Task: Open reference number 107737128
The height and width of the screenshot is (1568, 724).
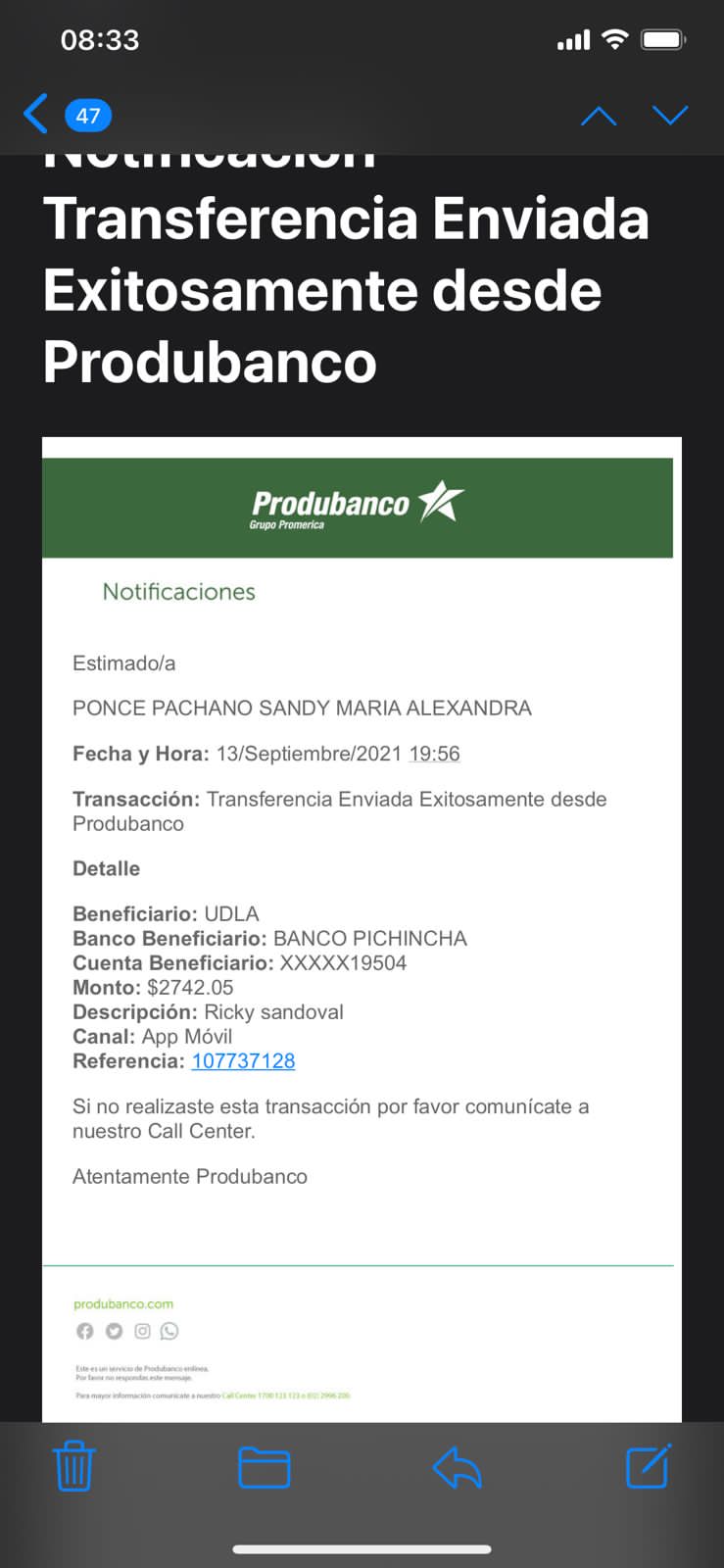Action: pos(243,1061)
